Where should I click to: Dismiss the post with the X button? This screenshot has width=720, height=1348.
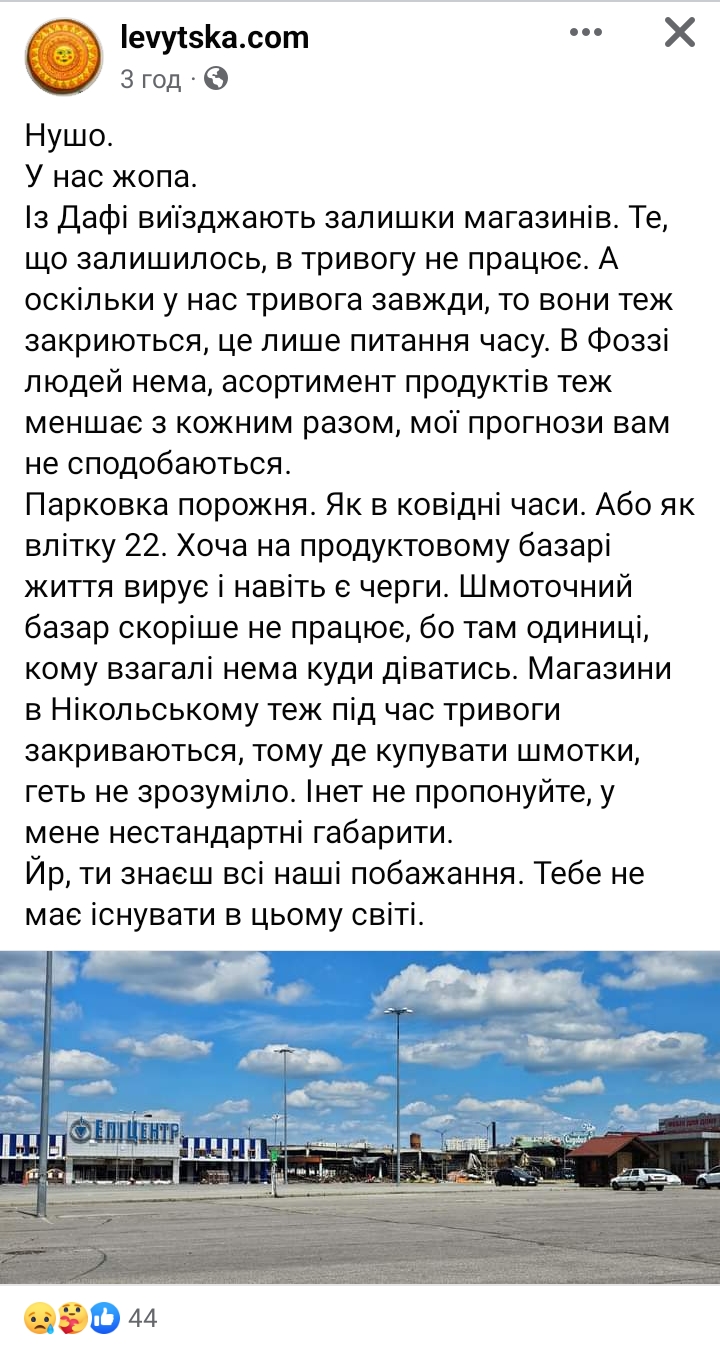click(x=680, y=33)
